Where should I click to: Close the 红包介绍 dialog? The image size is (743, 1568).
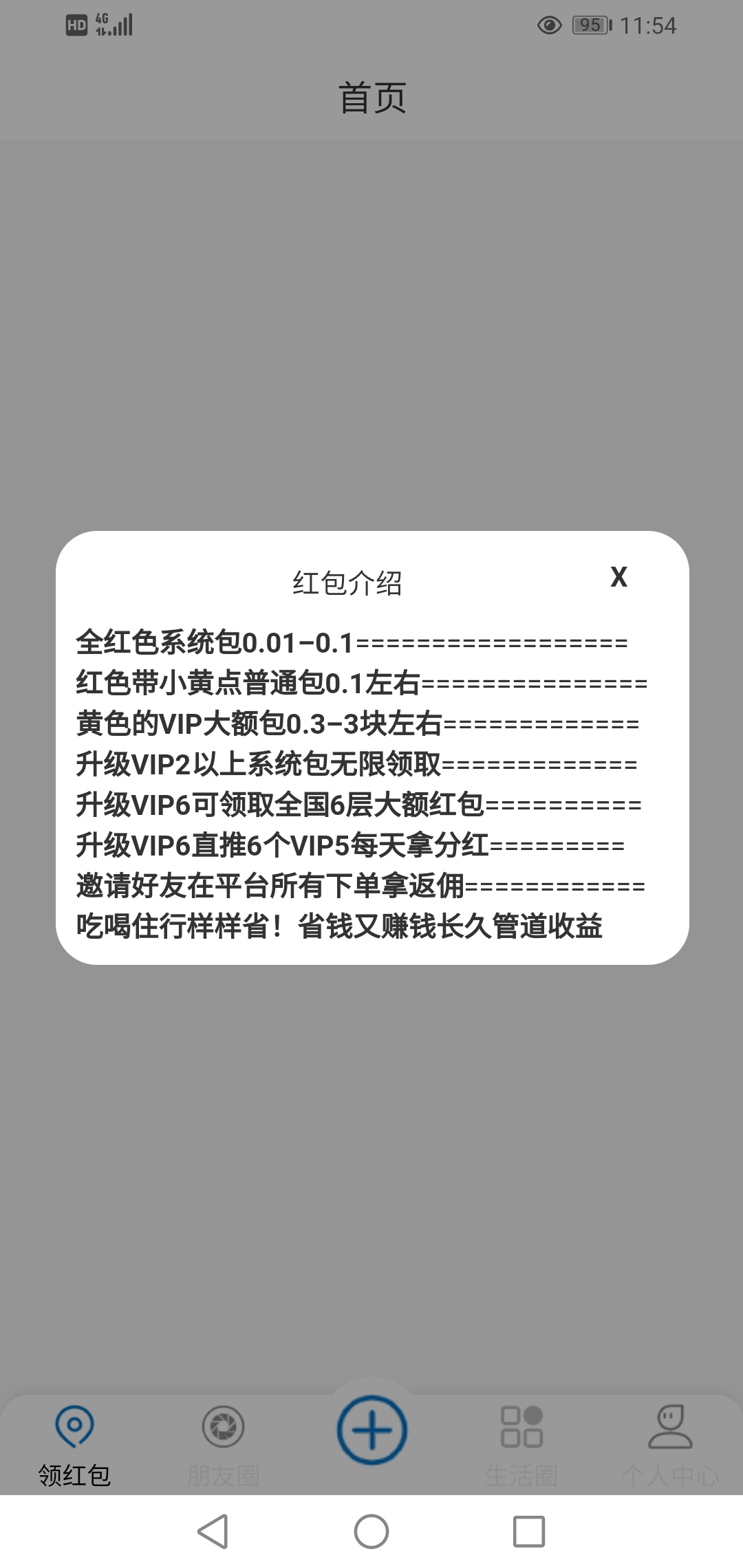pos(618,577)
